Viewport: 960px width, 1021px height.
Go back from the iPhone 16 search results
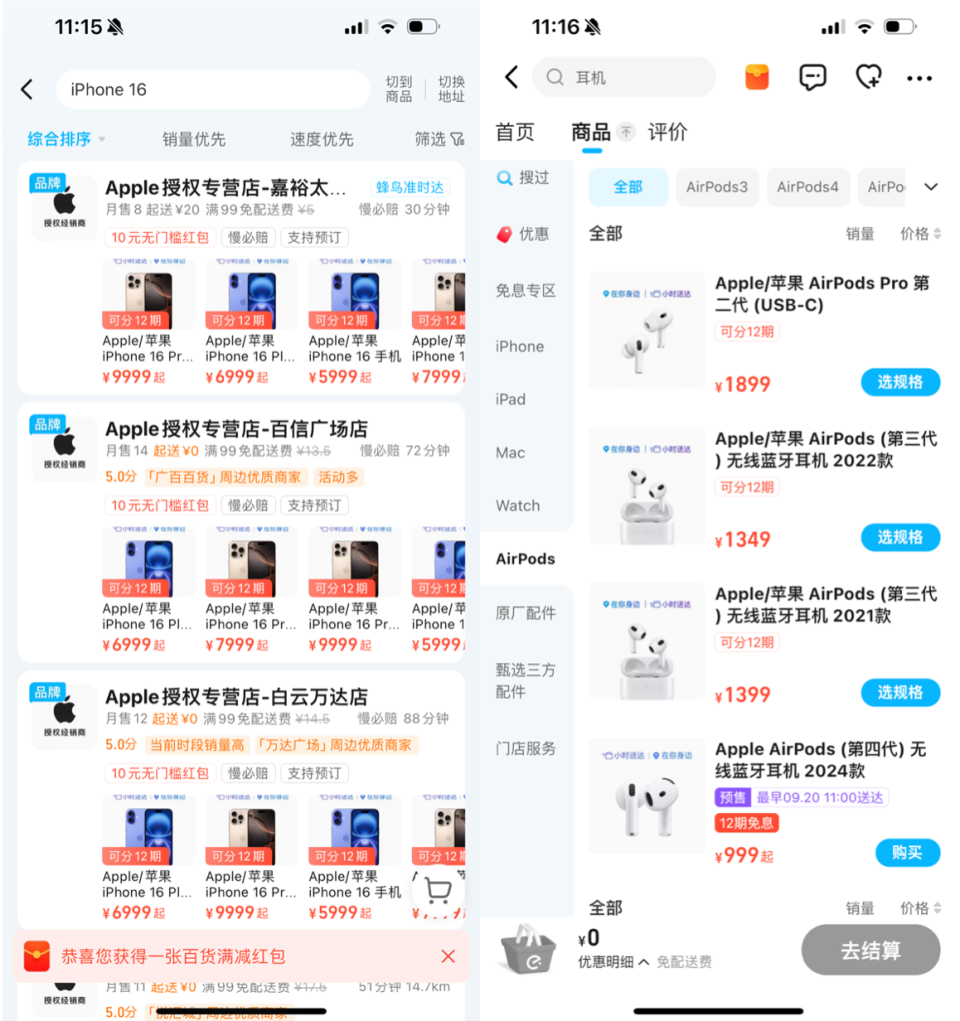tap(27, 90)
